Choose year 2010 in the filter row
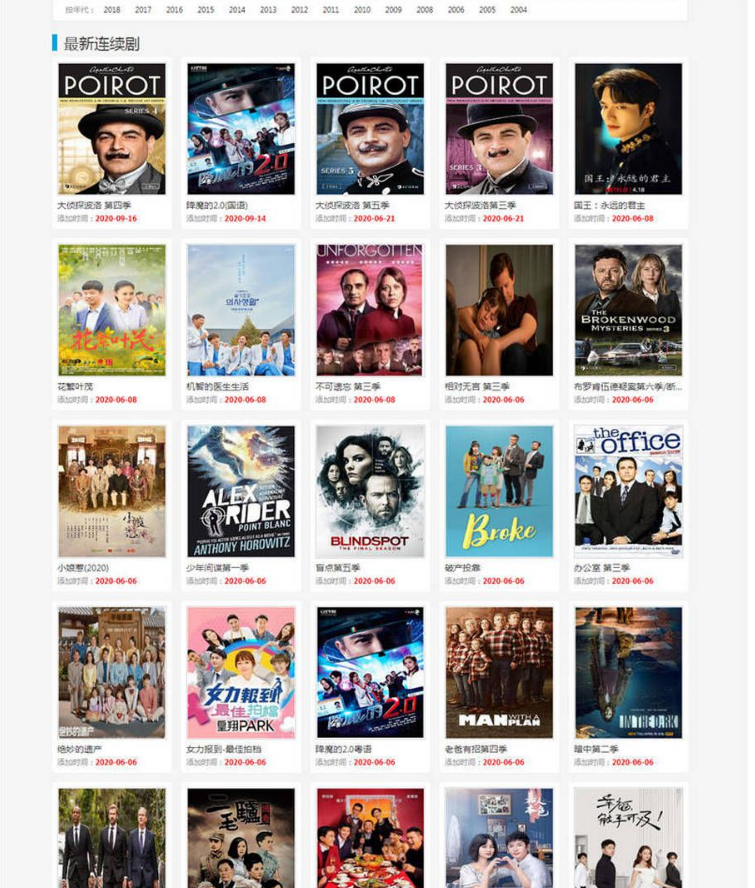The height and width of the screenshot is (888, 755). pyautogui.click(x=362, y=10)
